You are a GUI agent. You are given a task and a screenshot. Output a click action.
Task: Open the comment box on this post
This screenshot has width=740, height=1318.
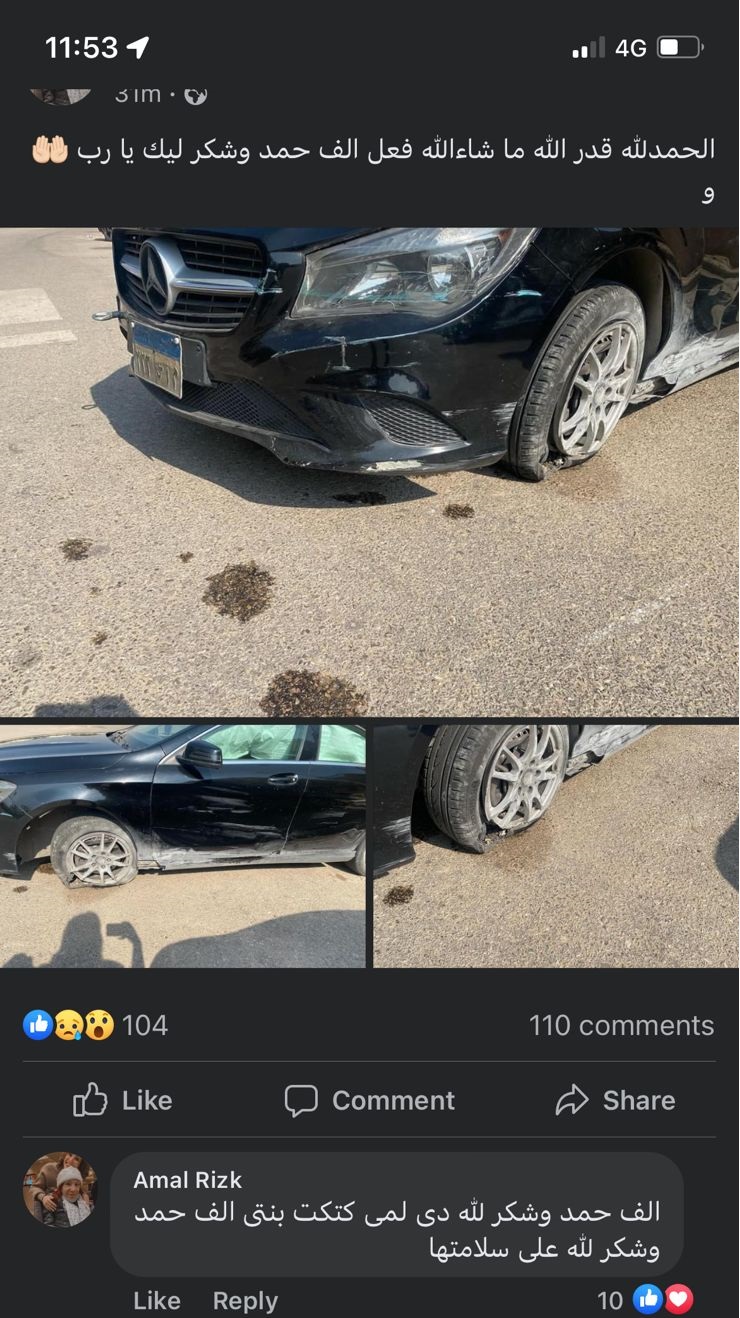[370, 1100]
